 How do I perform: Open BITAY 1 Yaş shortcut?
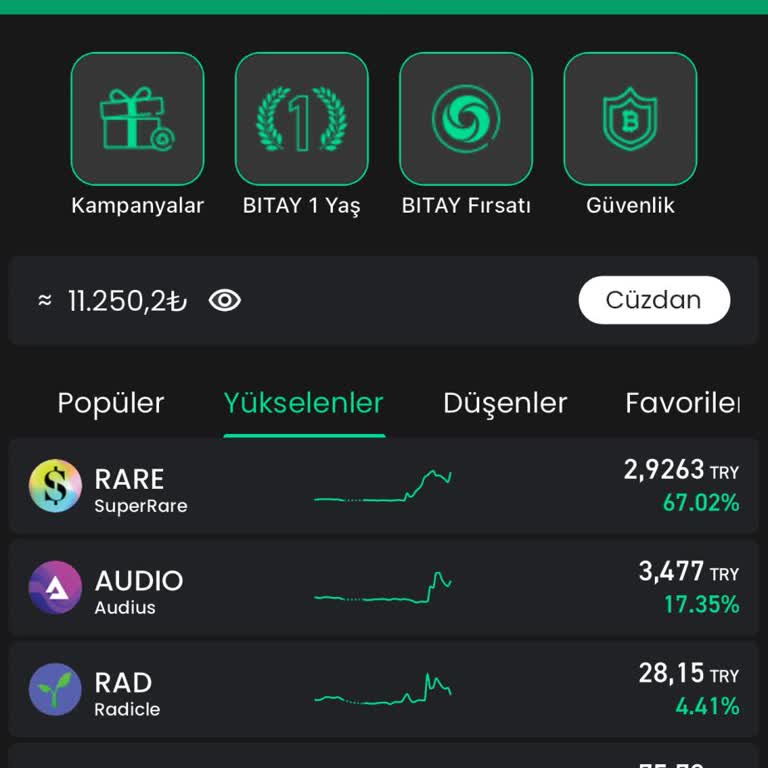(x=301, y=119)
